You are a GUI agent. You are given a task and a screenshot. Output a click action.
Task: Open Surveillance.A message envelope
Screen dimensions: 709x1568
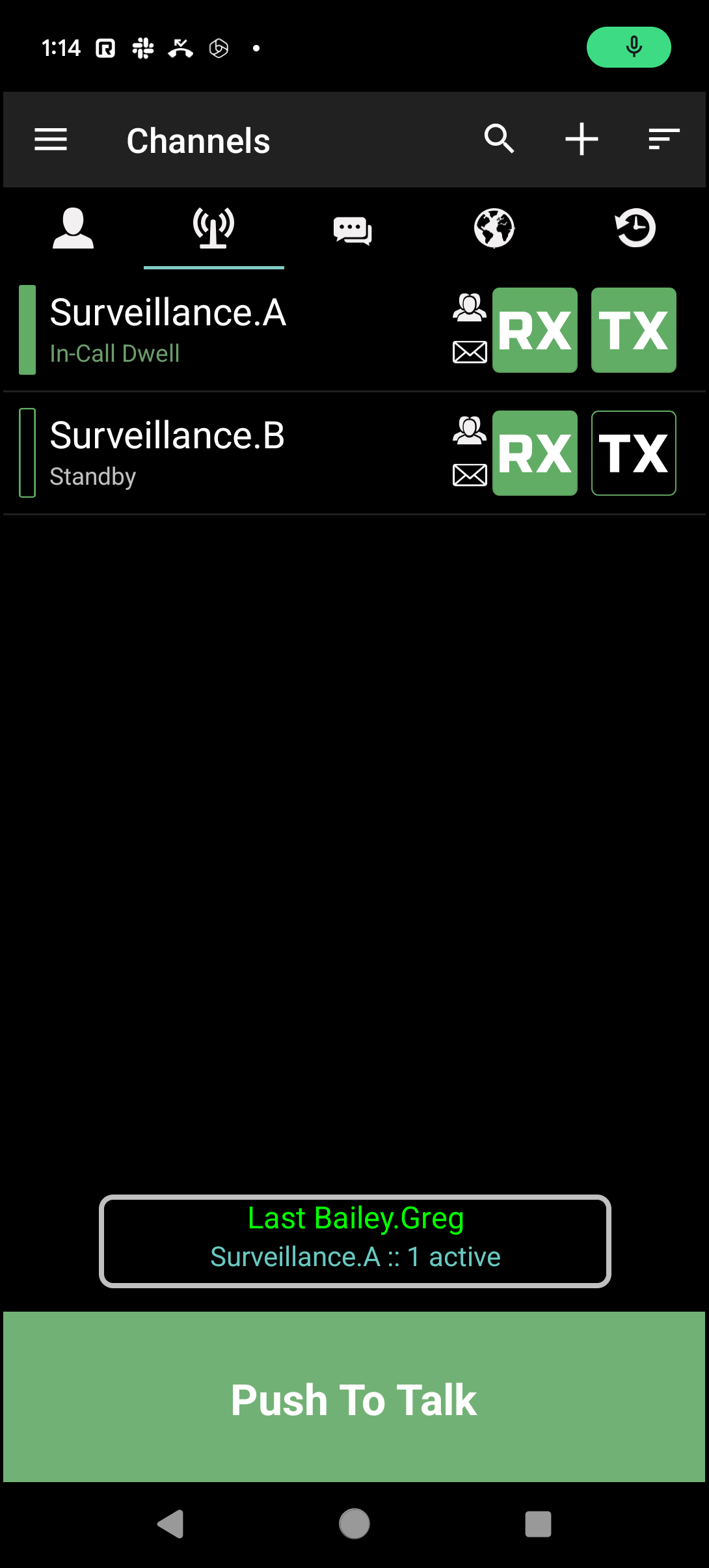pyautogui.click(x=470, y=352)
